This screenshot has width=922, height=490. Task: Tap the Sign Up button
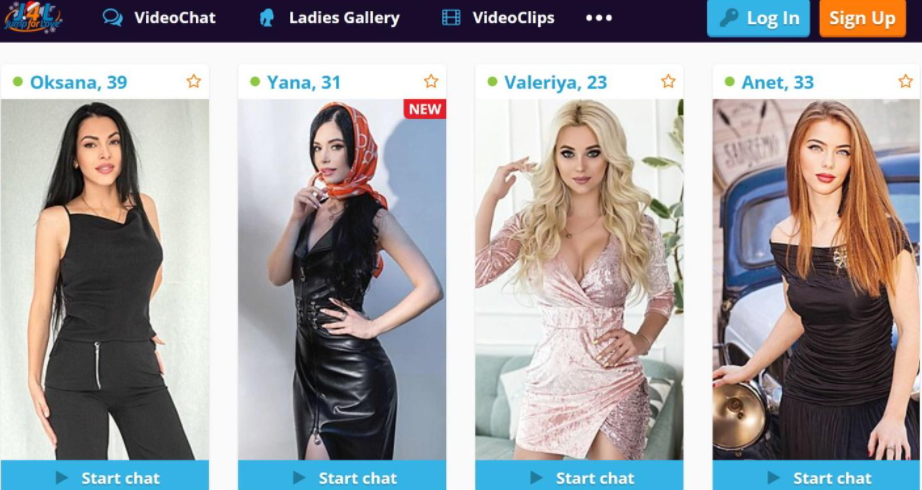862,18
